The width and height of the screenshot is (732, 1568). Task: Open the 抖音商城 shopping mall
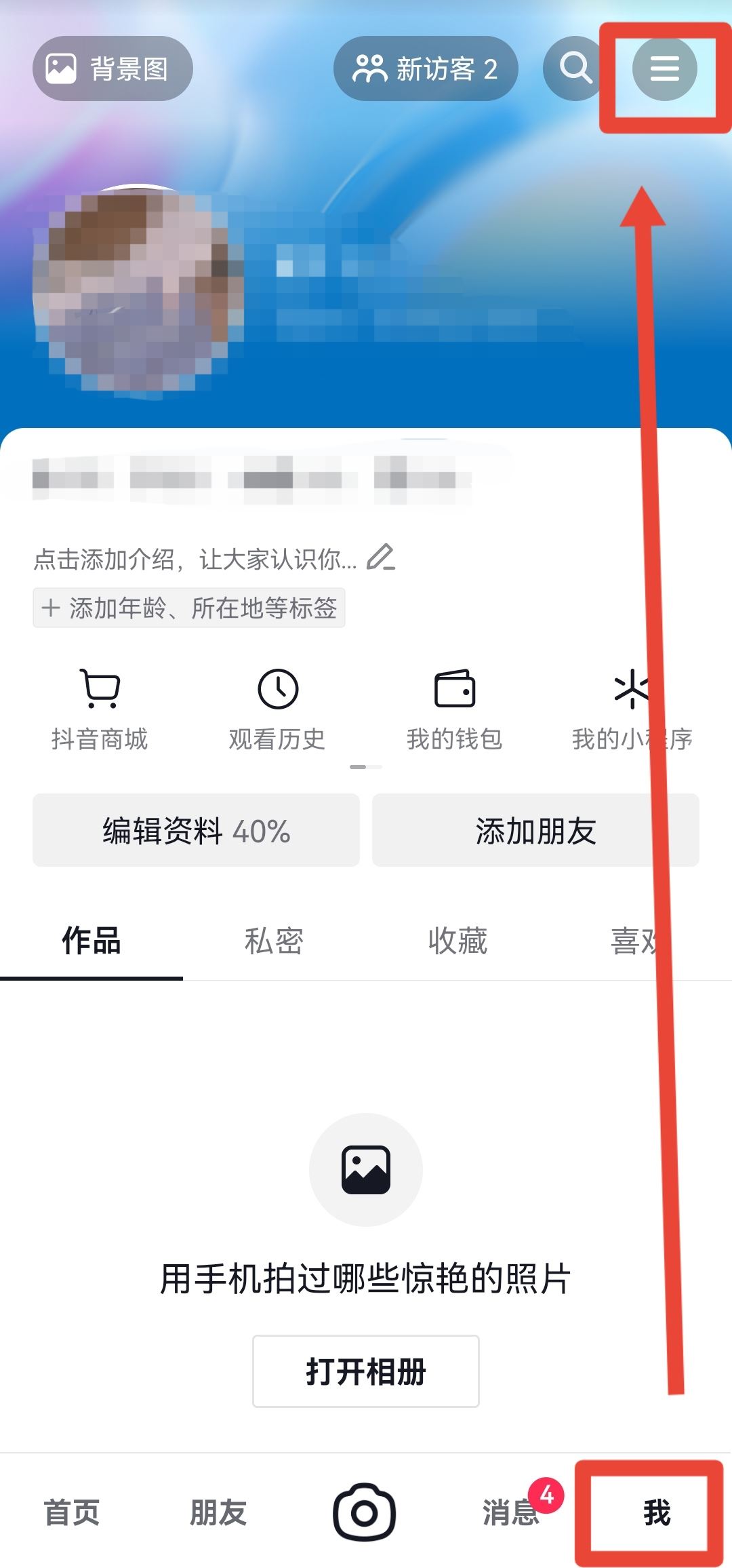click(102, 705)
